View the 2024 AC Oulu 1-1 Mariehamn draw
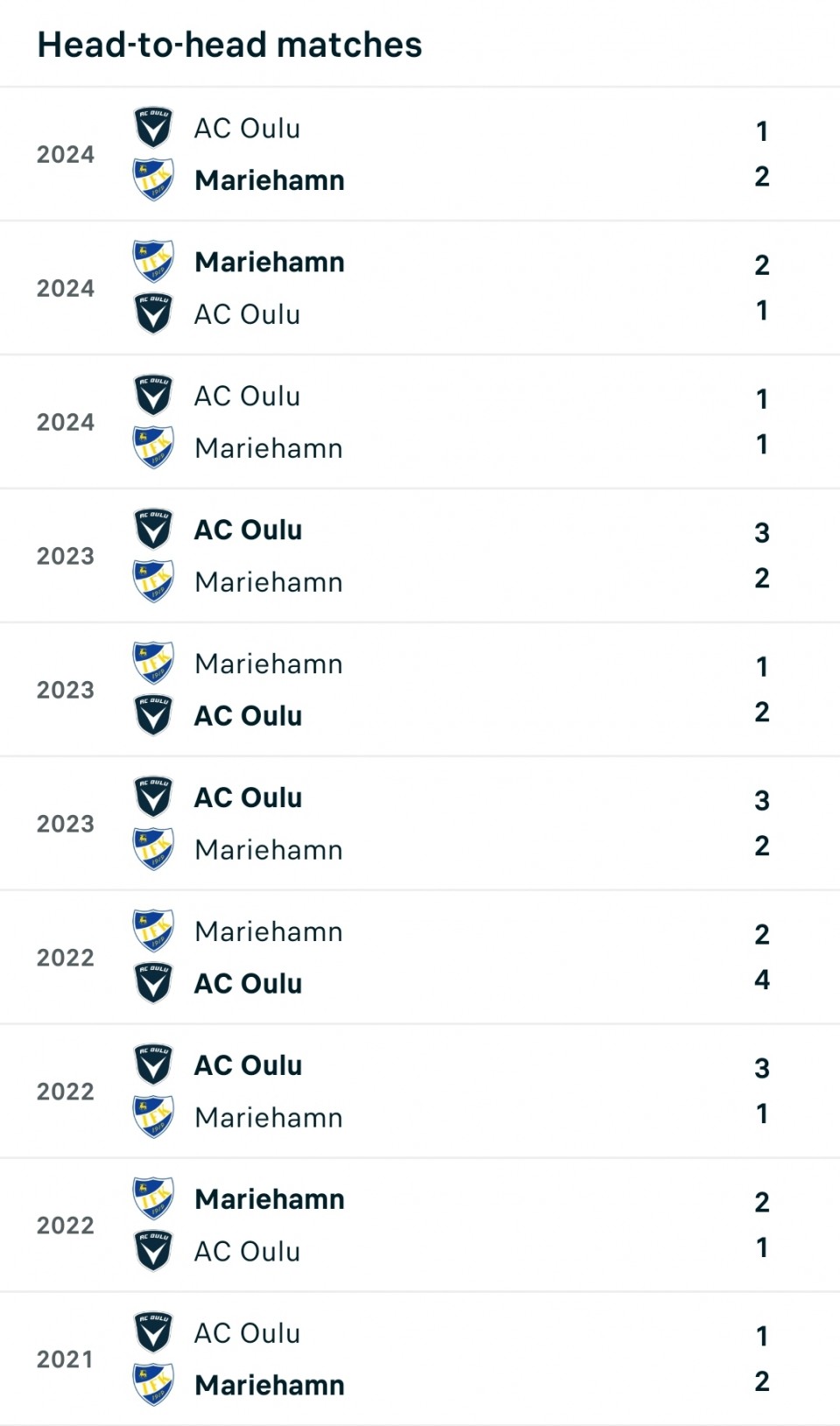Image resolution: width=840 pixels, height=1426 pixels. (x=420, y=422)
